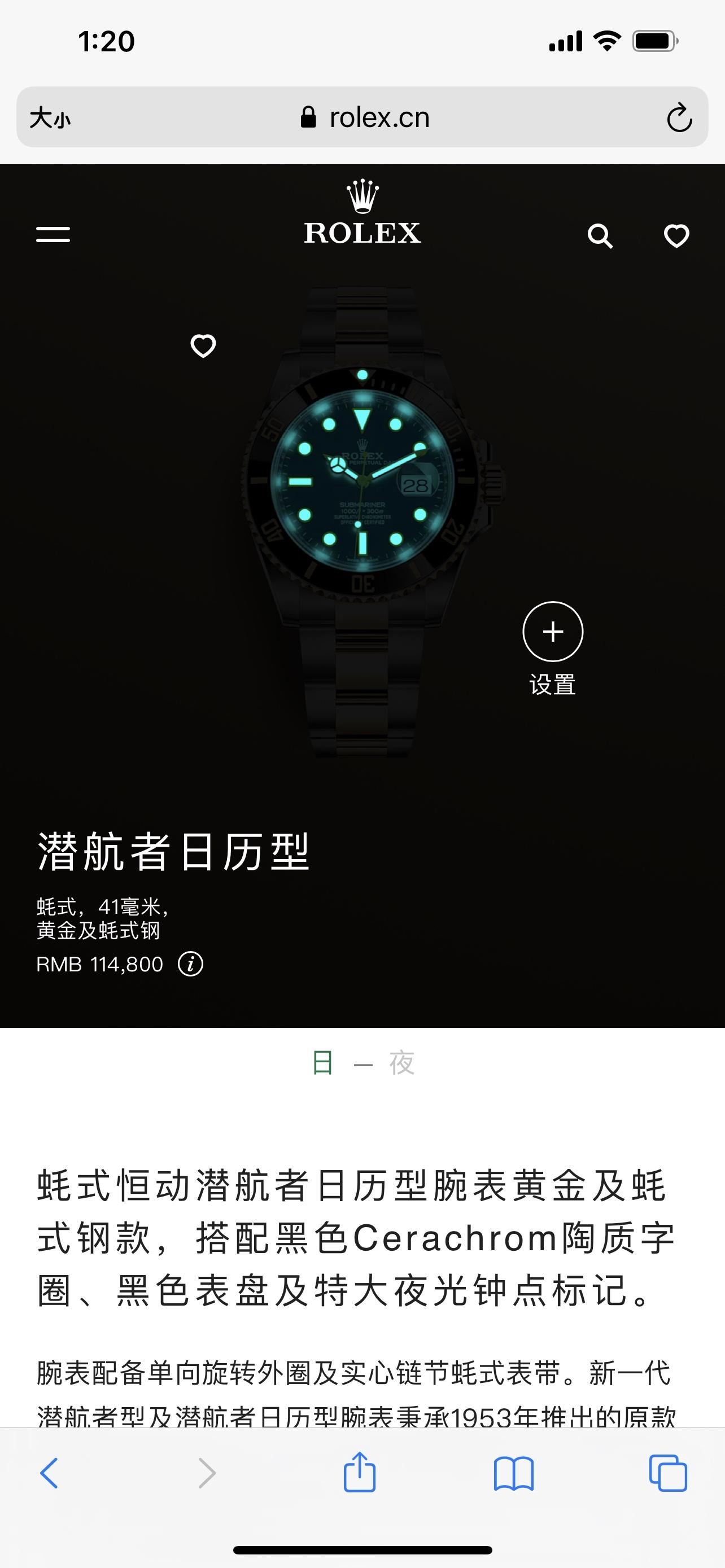Image resolution: width=725 pixels, height=1568 pixels.
Task: Go back to previous page
Action: [49, 1473]
